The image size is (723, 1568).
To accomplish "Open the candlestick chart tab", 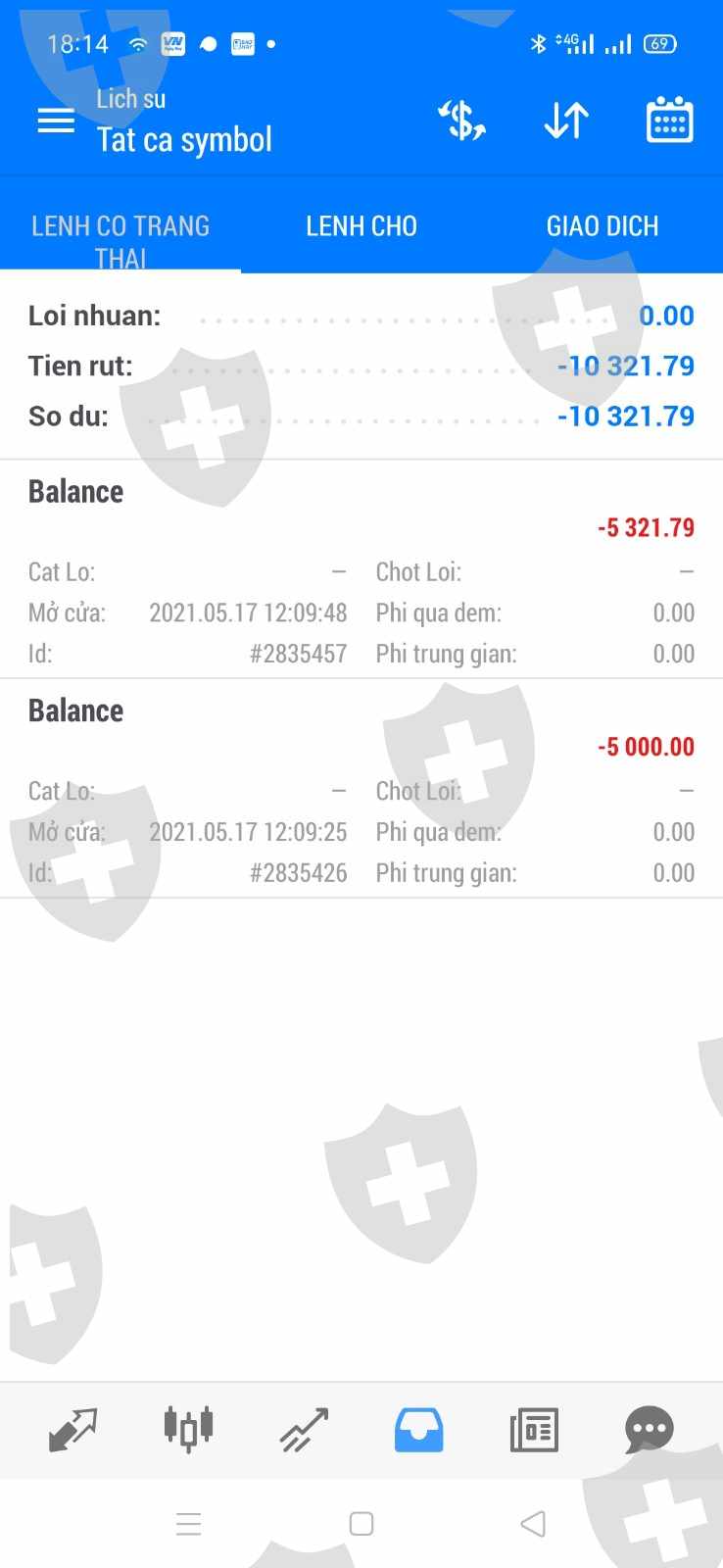I will pyautogui.click(x=188, y=1430).
